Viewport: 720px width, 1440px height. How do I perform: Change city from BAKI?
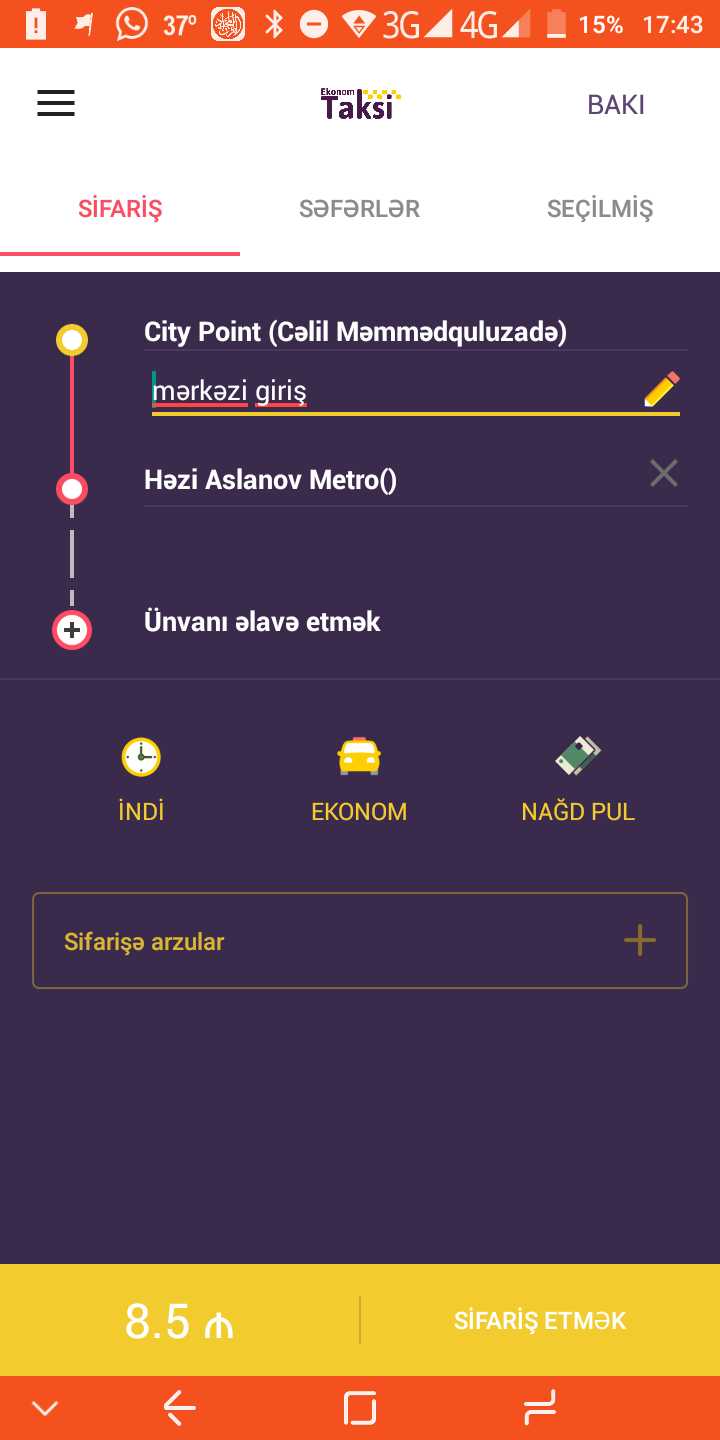pyautogui.click(x=615, y=105)
